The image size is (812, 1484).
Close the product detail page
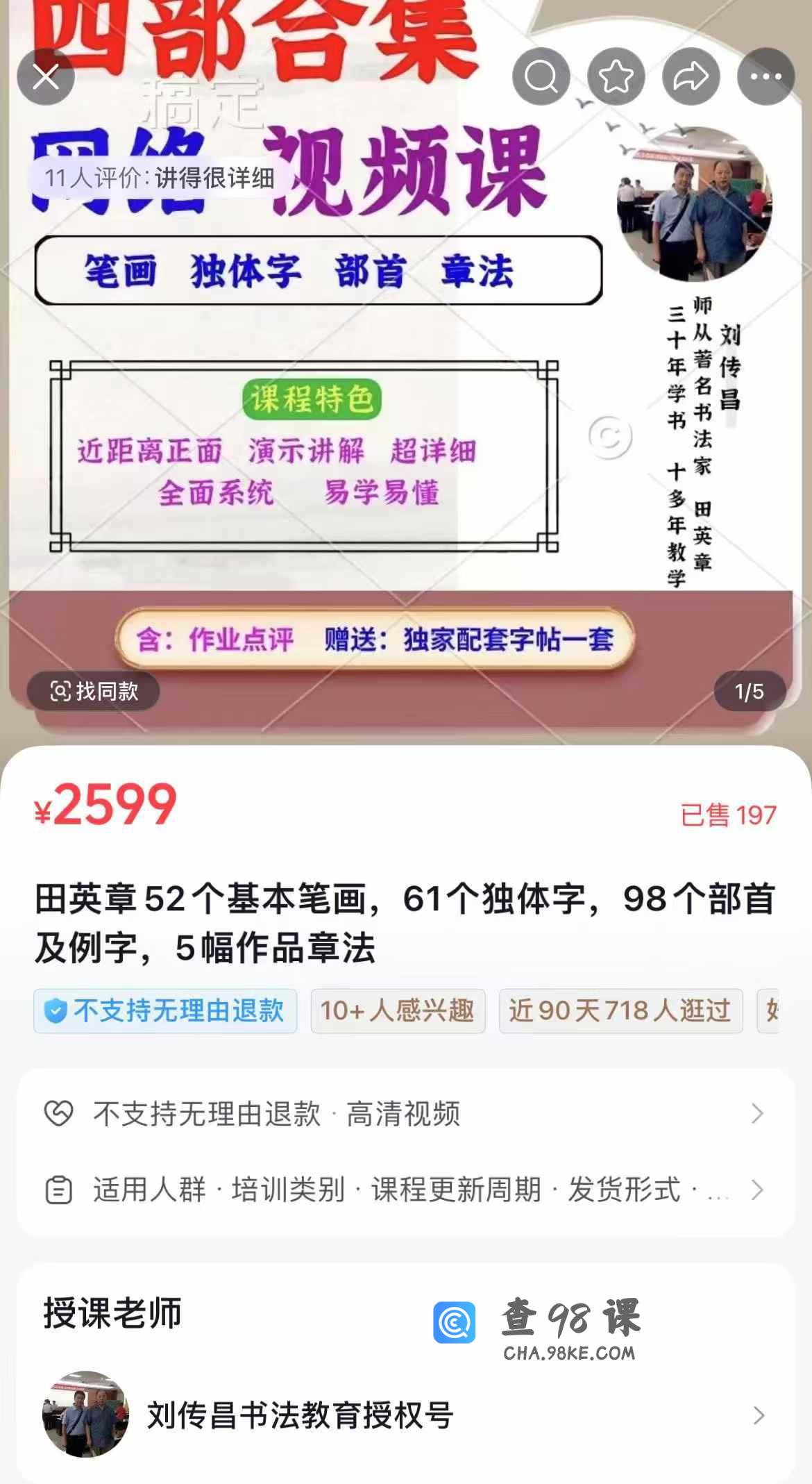pyautogui.click(x=46, y=77)
